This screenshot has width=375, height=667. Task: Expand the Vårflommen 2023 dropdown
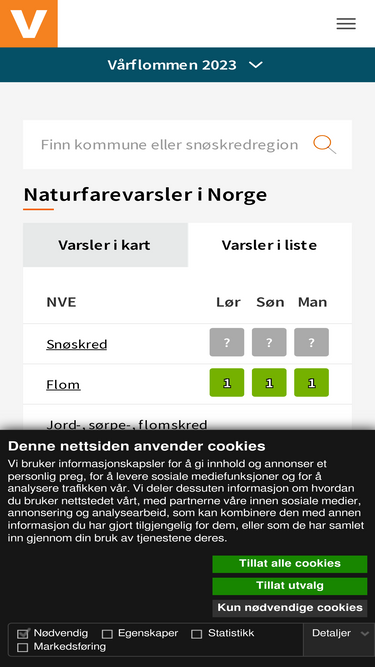coord(187,65)
